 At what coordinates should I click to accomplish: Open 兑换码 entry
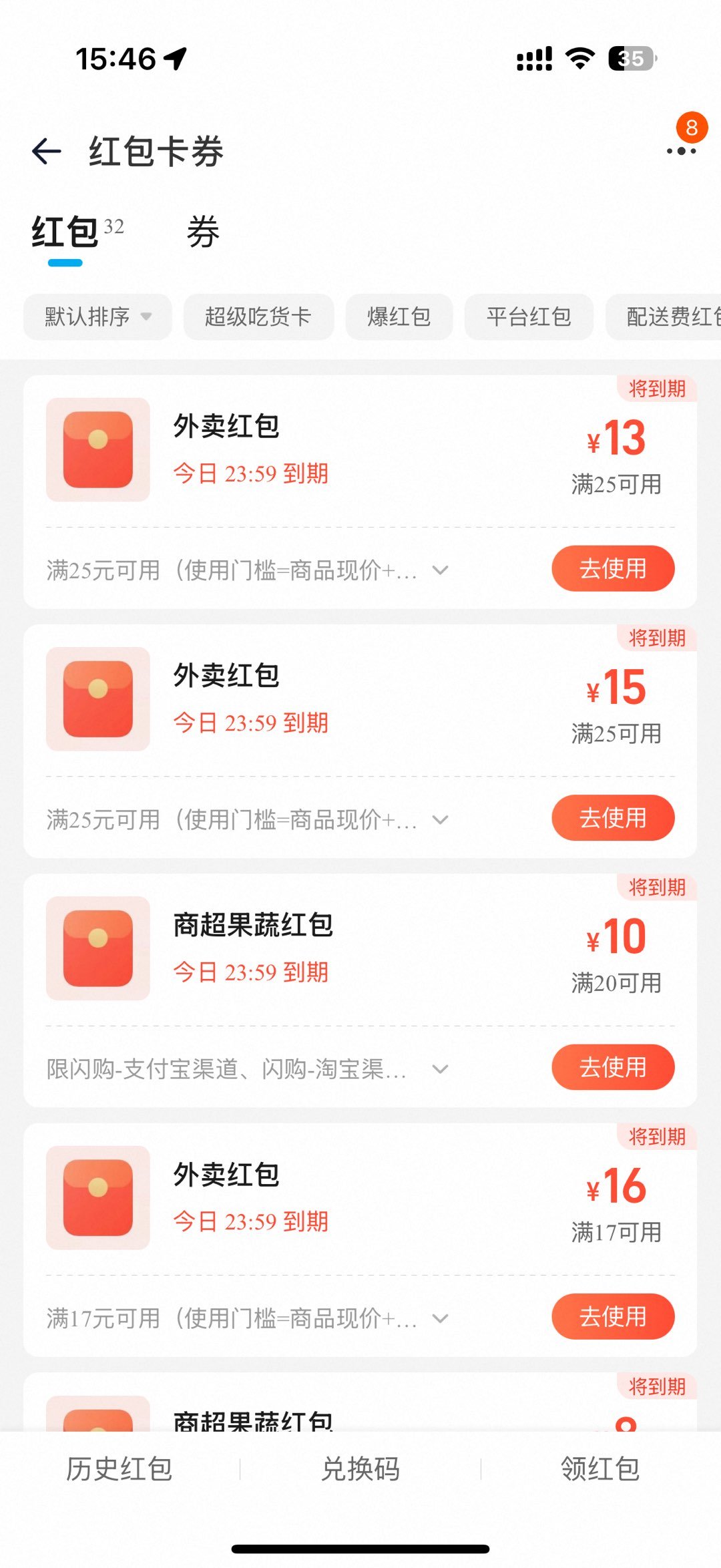360,1469
